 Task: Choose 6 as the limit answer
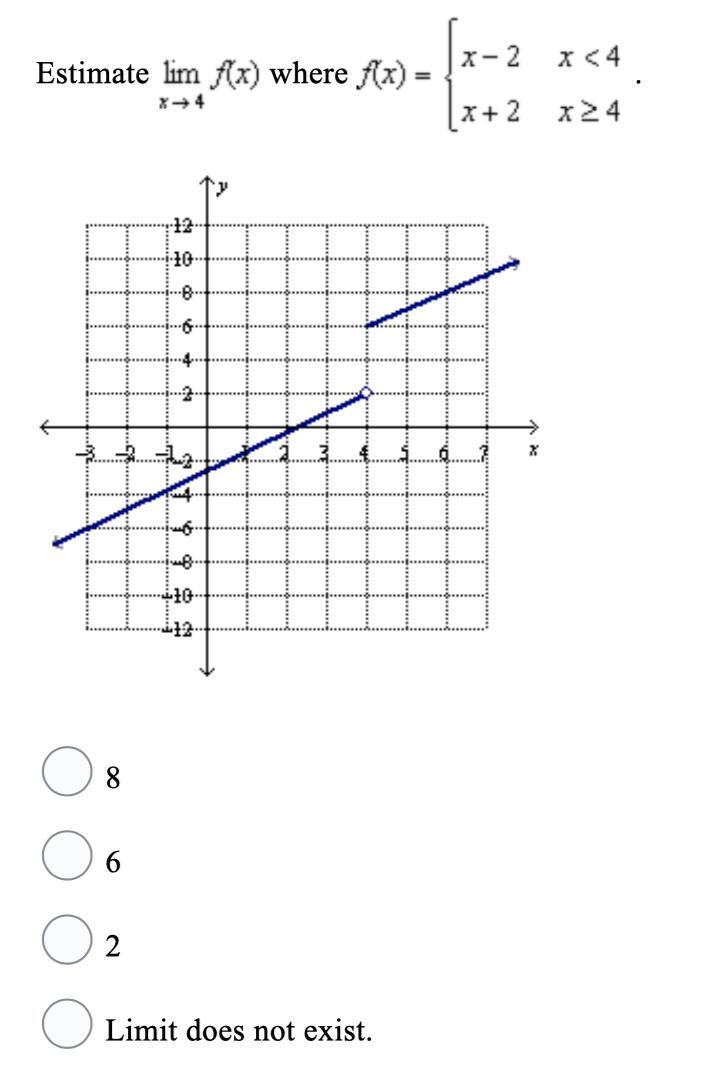click(x=67, y=860)
